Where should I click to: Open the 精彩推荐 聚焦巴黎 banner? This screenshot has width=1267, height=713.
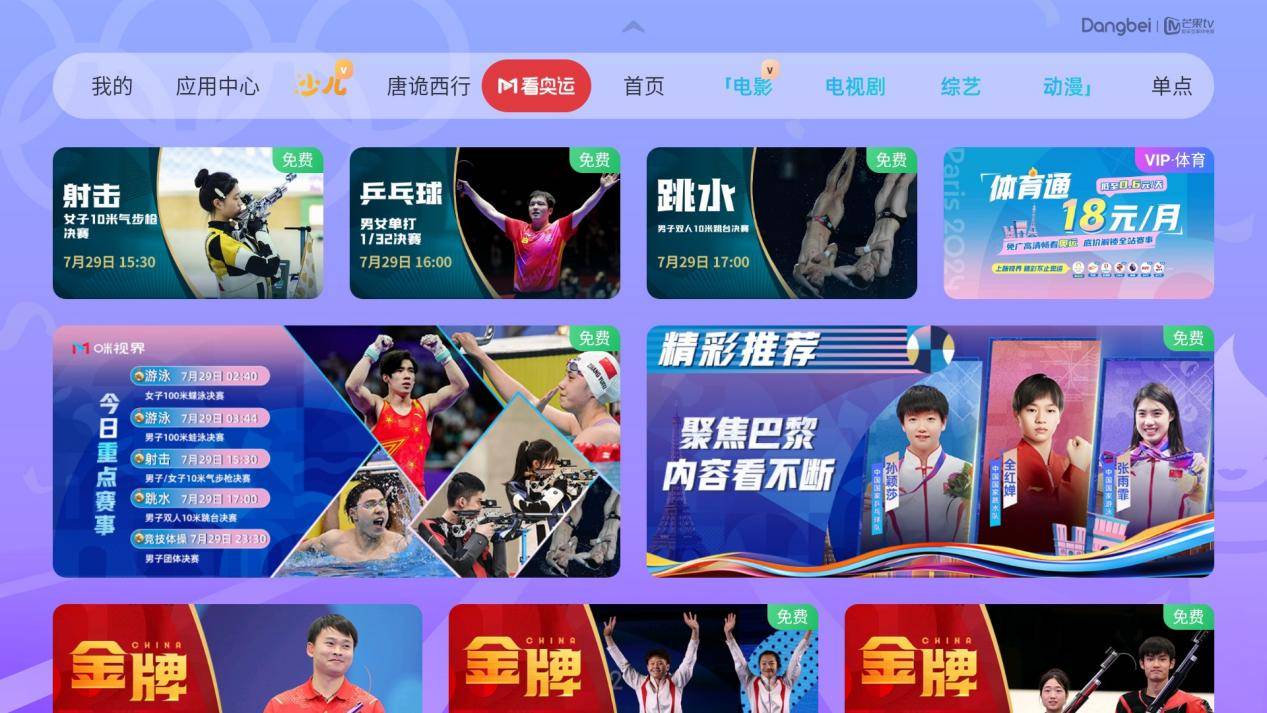tap(929, 451)
